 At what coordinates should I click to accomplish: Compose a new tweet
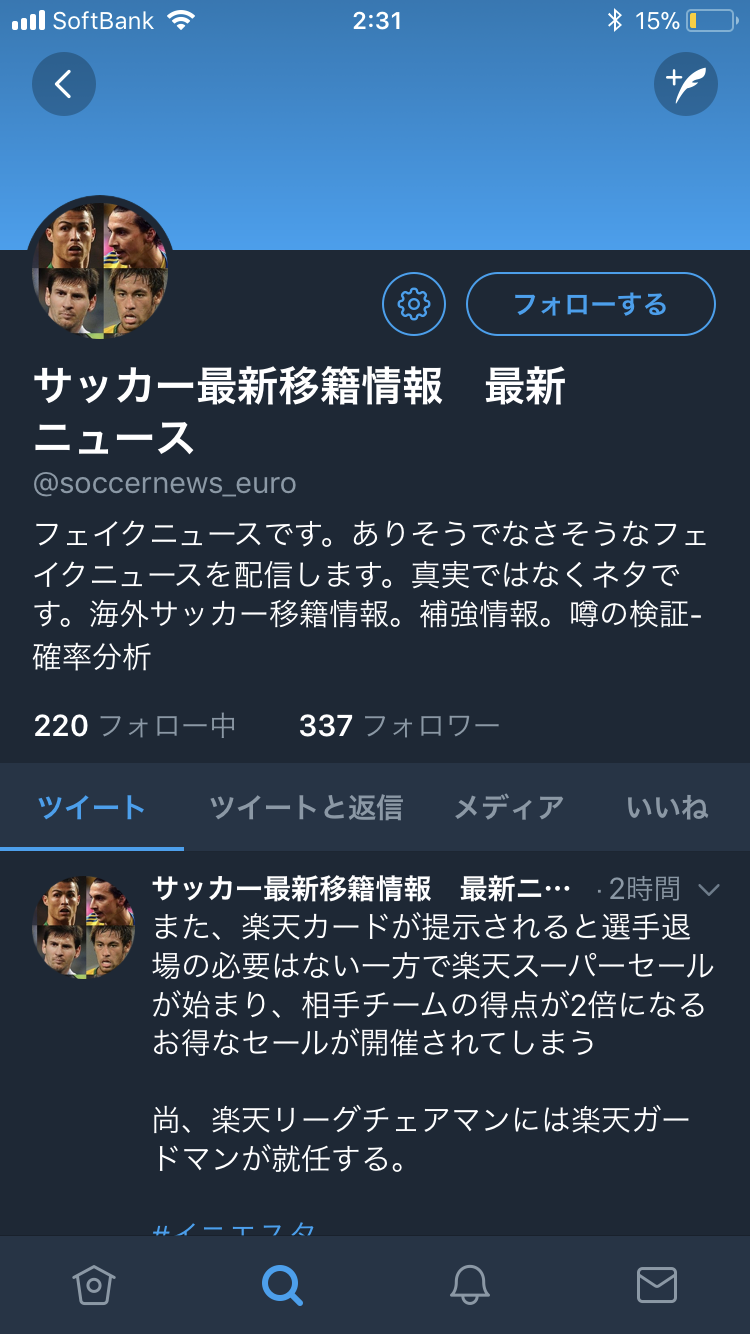tap(686, 84)
